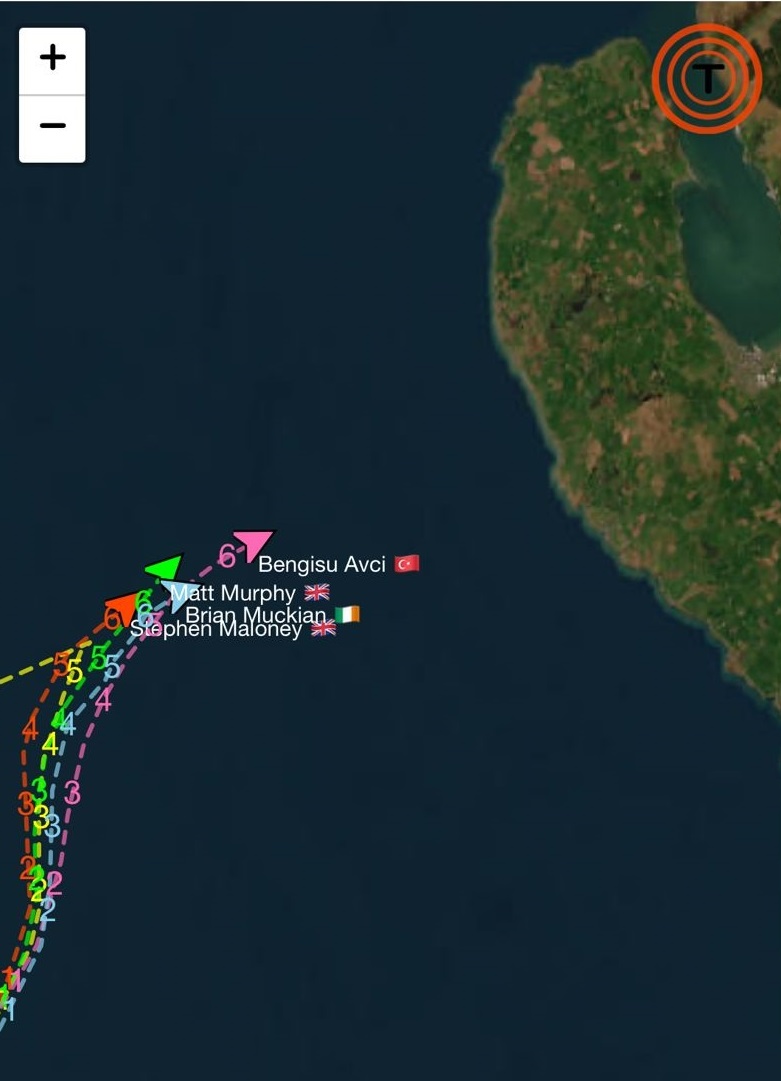Select Brian Muckian's light blue boat marker

click(180, 592)
